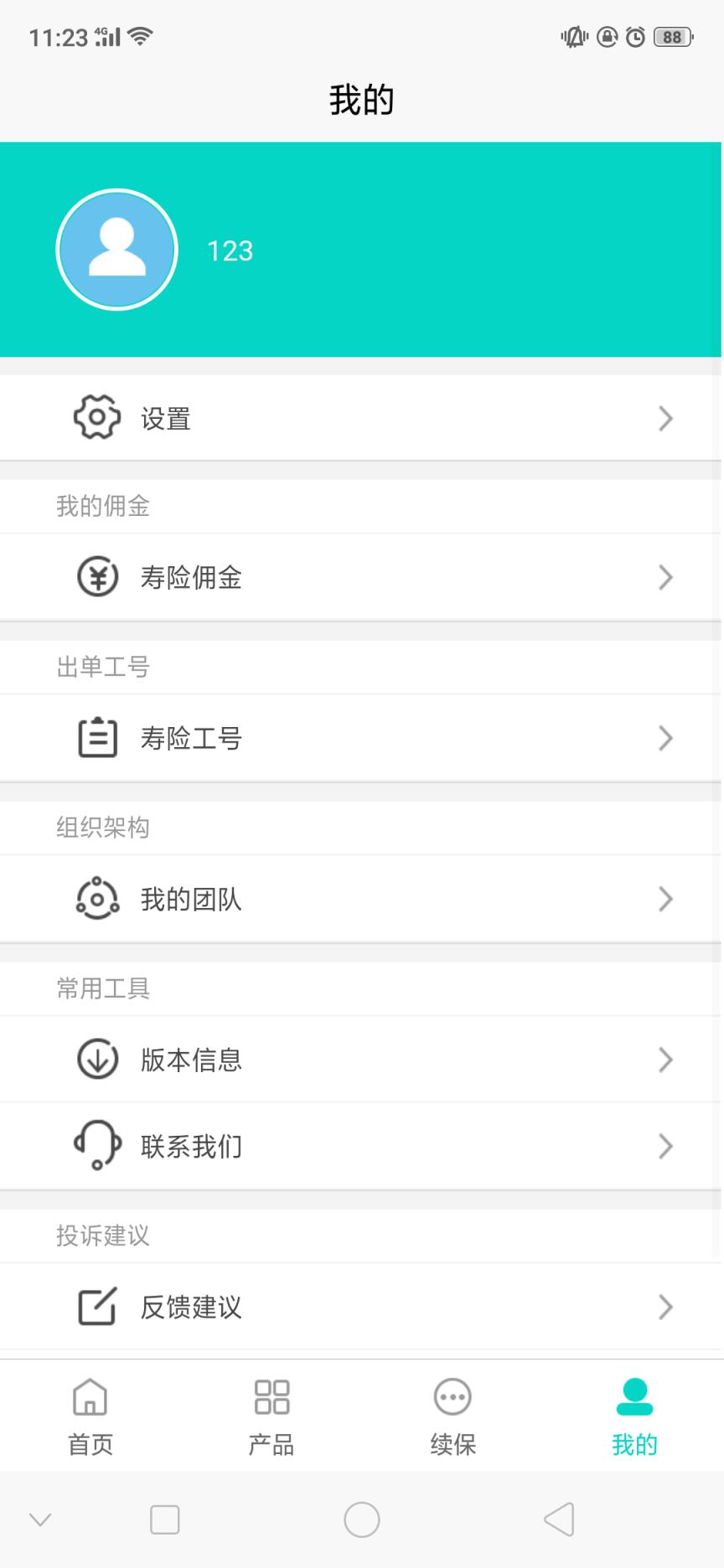Click the 版本信息 download icon

[96, 1059]
